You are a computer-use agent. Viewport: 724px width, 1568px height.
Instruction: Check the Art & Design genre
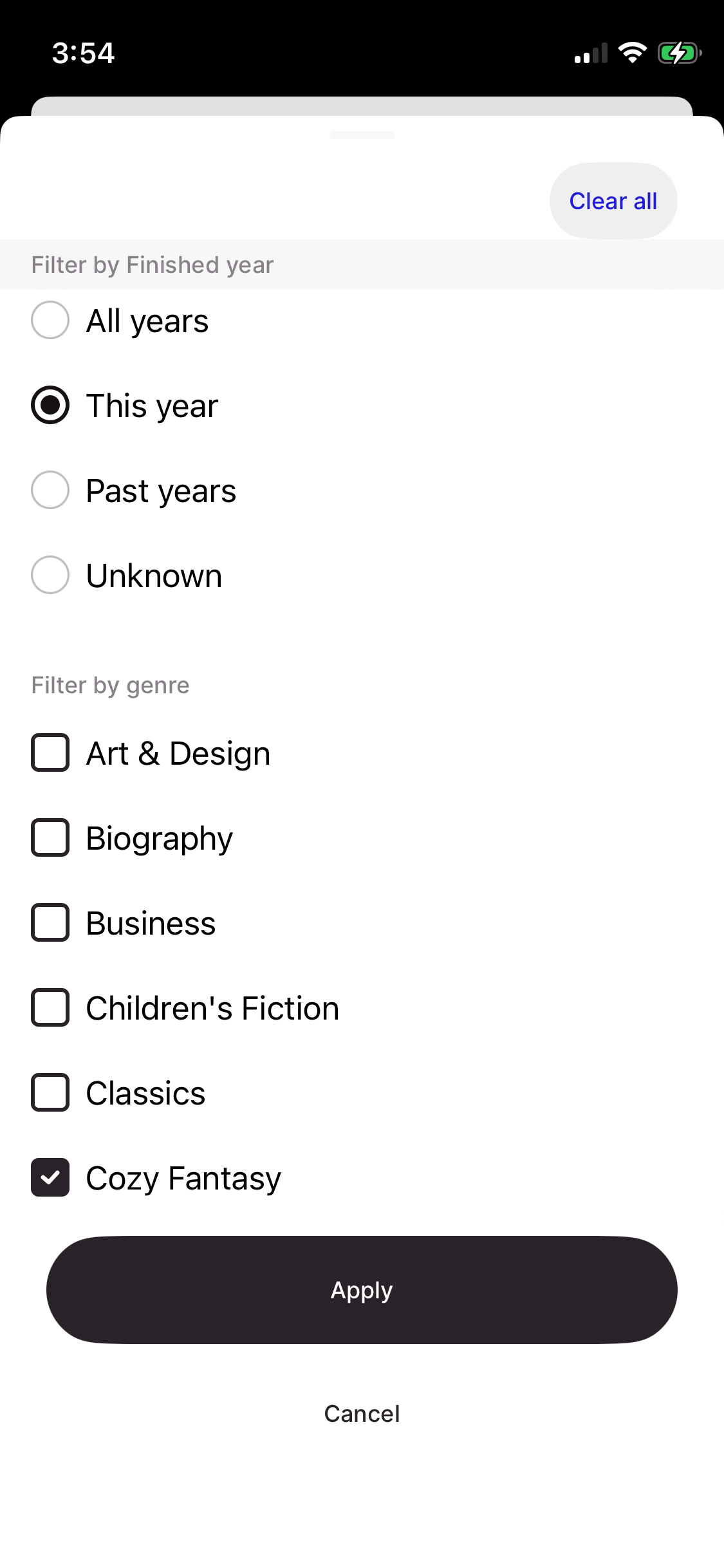point(50,752)
